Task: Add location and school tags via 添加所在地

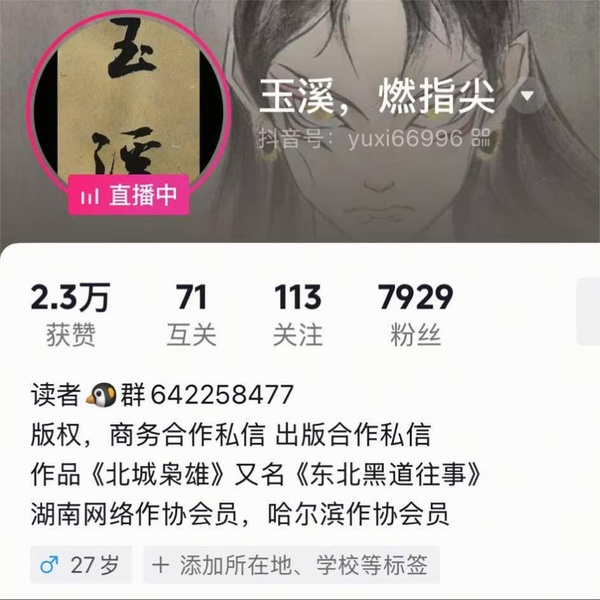Action: pyautogui.click(x=290, y=566)
